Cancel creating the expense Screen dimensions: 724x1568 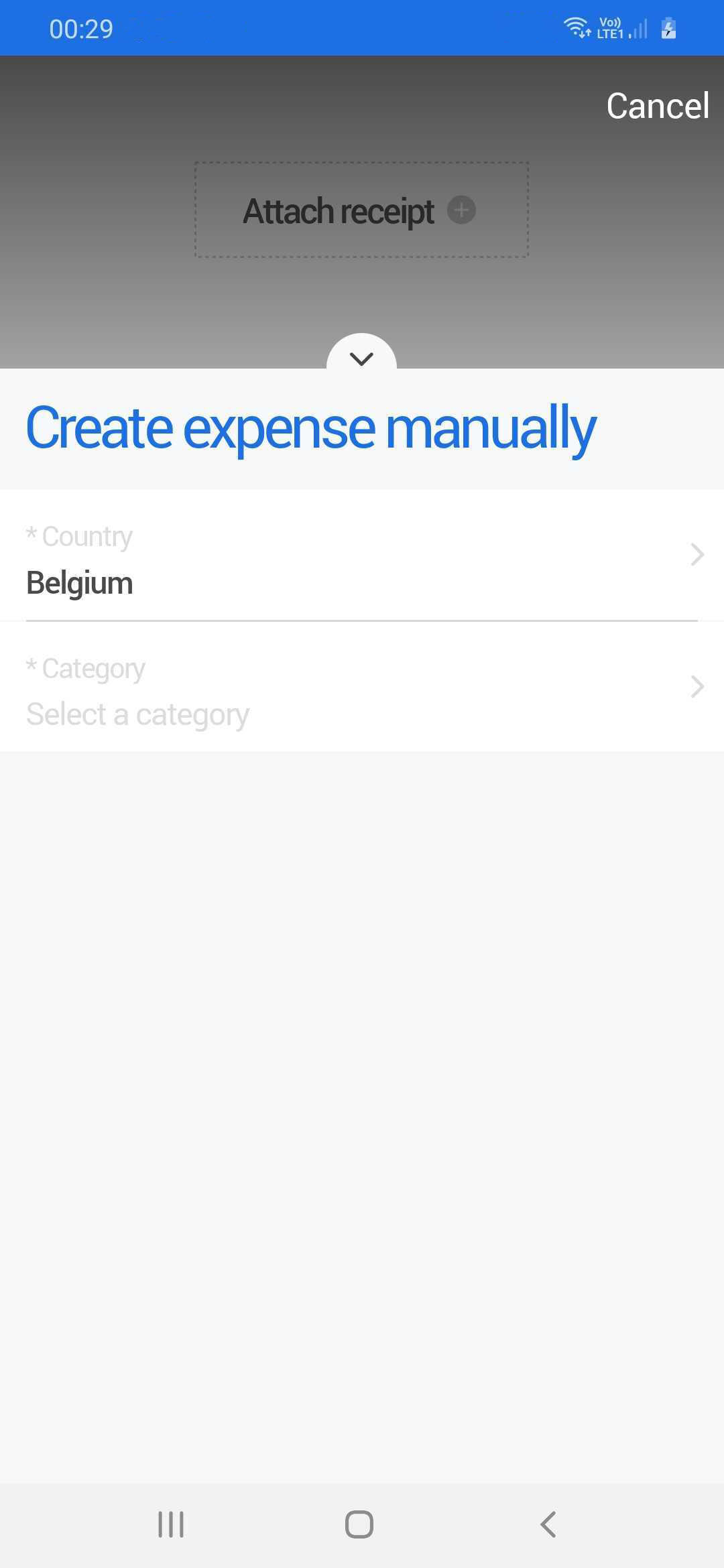657,106
